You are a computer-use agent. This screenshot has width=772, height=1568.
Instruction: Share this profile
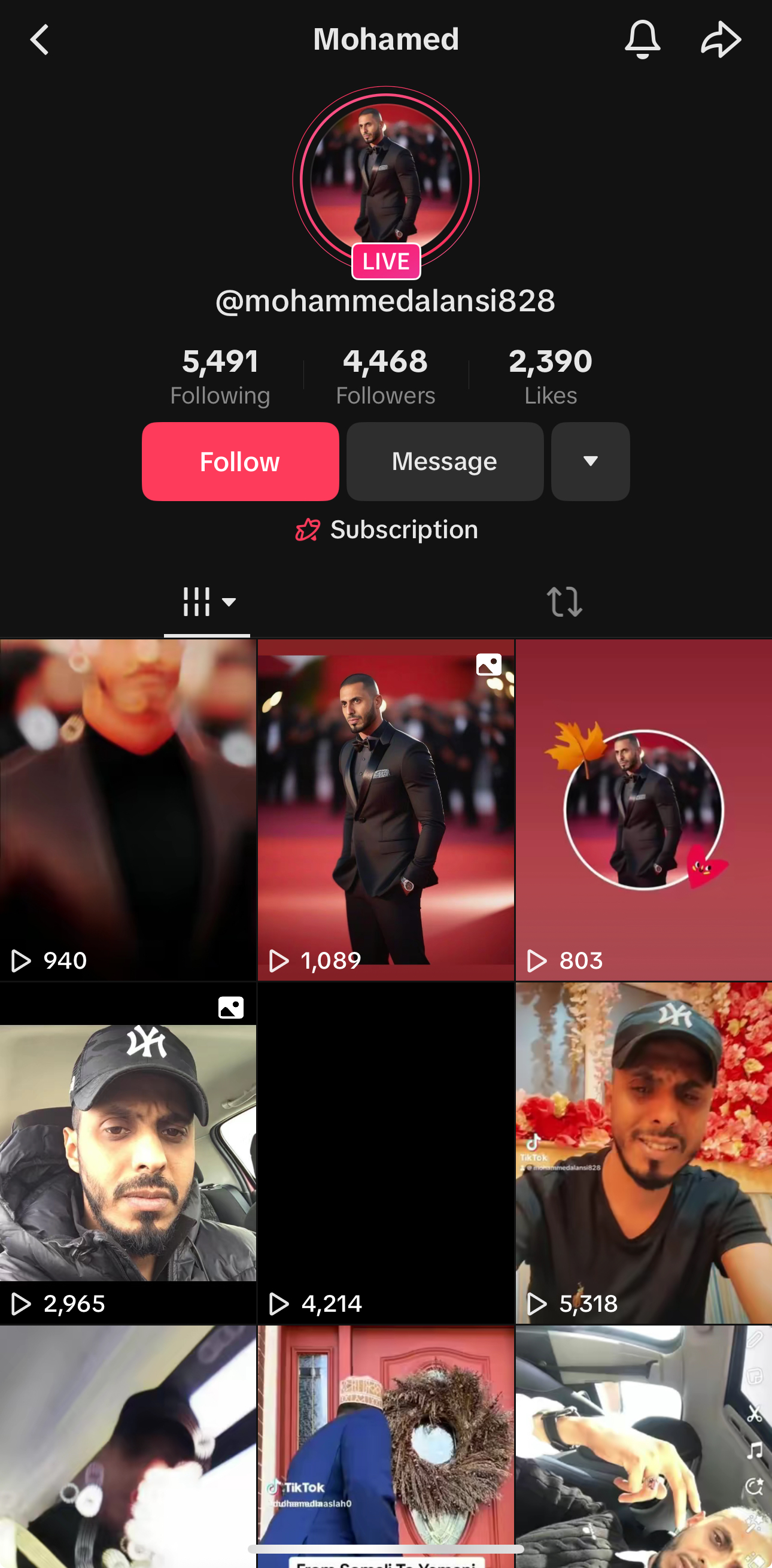721,40
